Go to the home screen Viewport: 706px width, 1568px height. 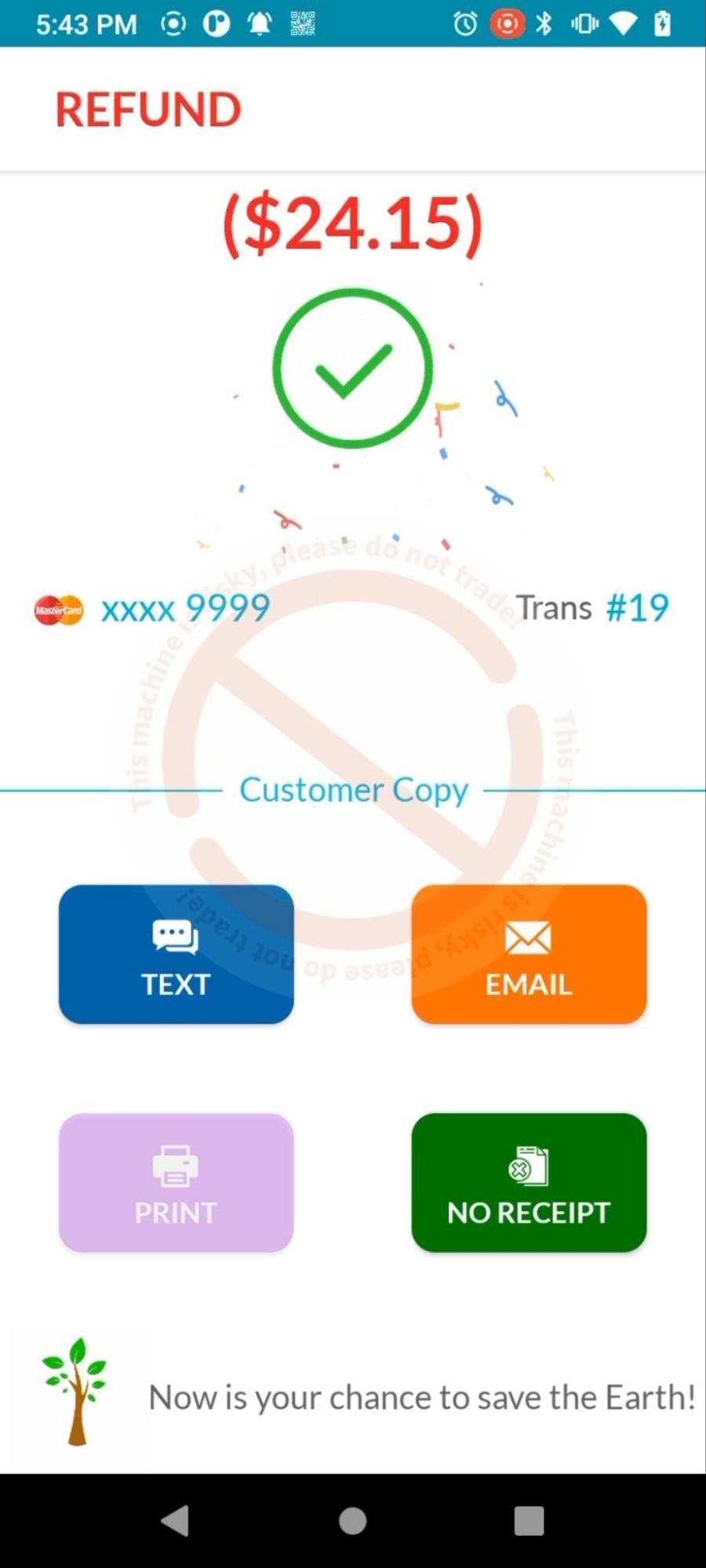click(x=352, y=1520)
